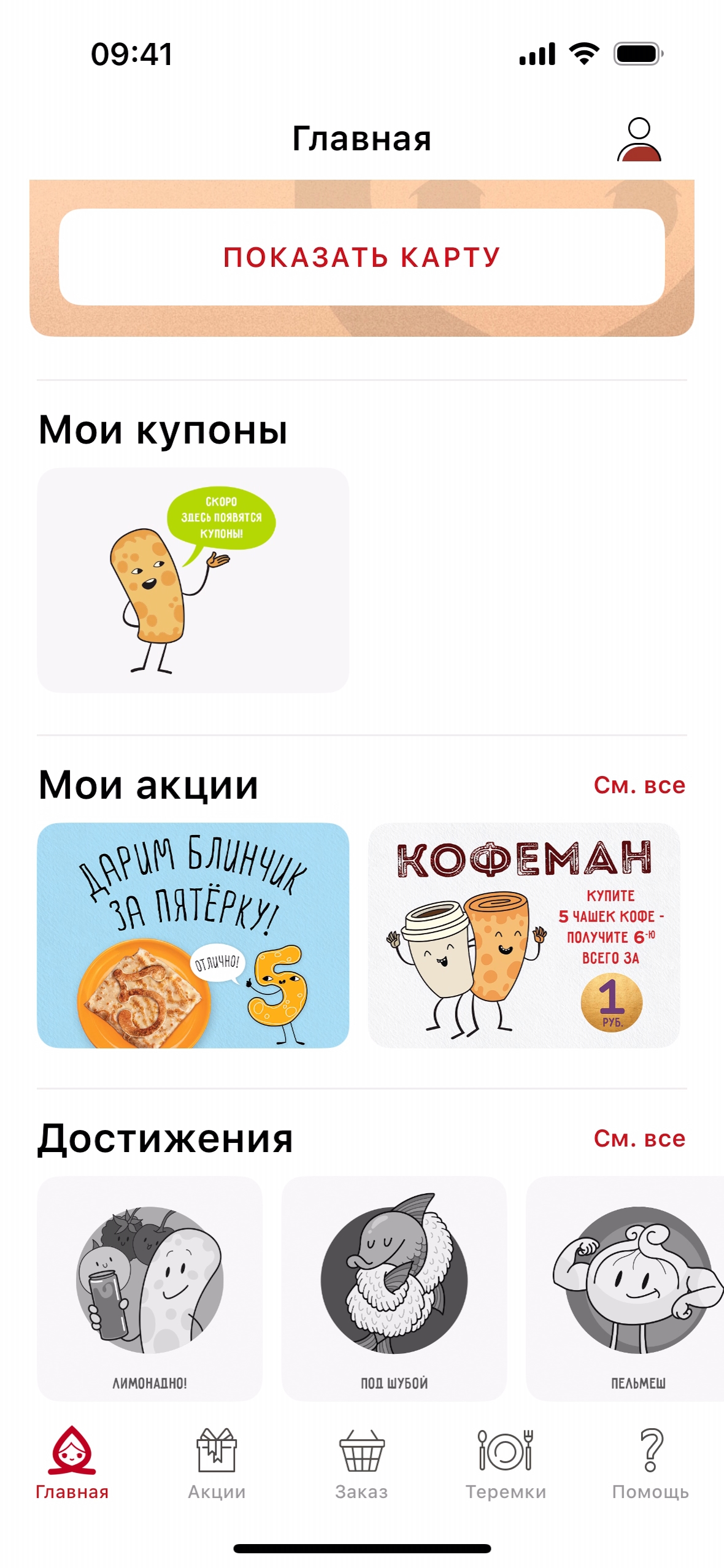724x1568 pixels.
Task: Go to the Заказ tab
Action: point(361,1463)
